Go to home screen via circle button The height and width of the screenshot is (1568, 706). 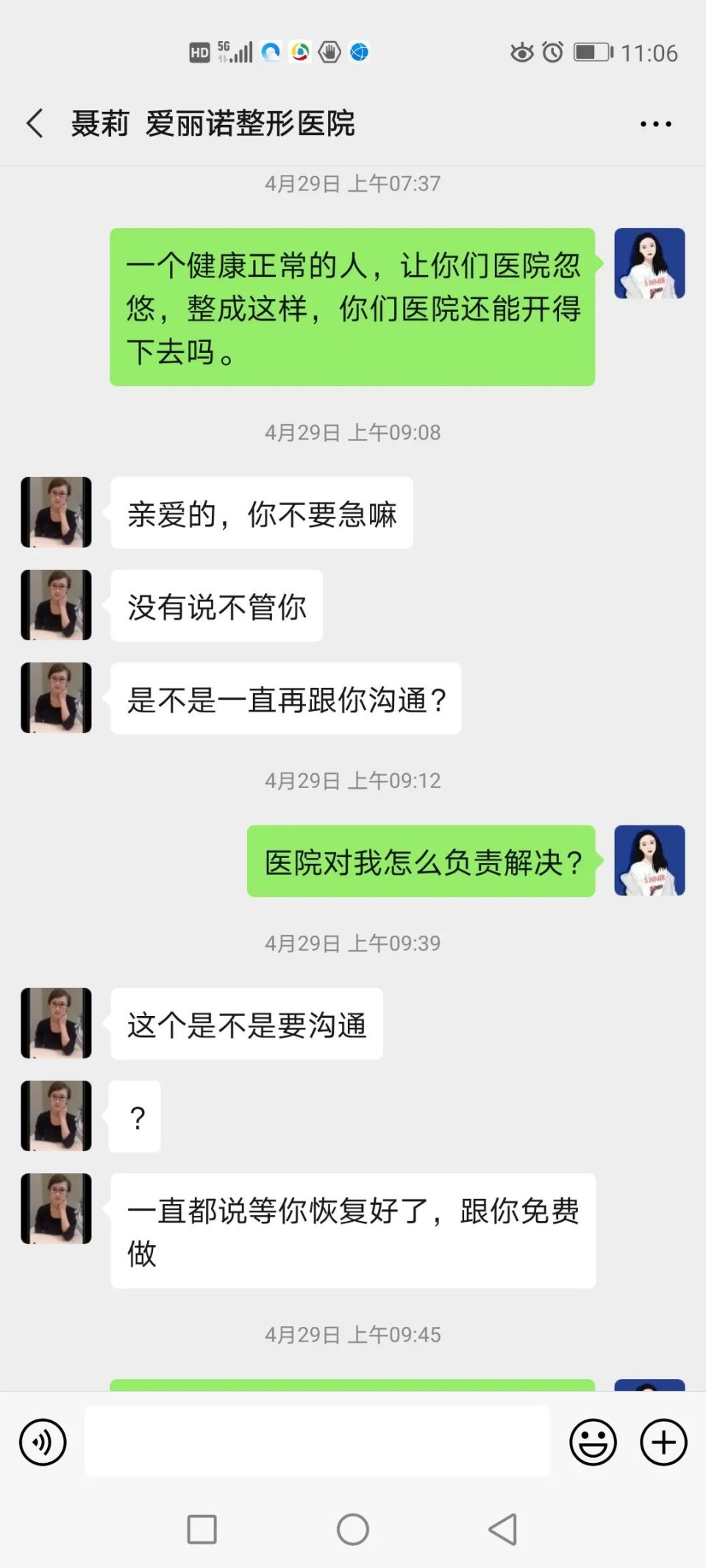point(353,1530)
